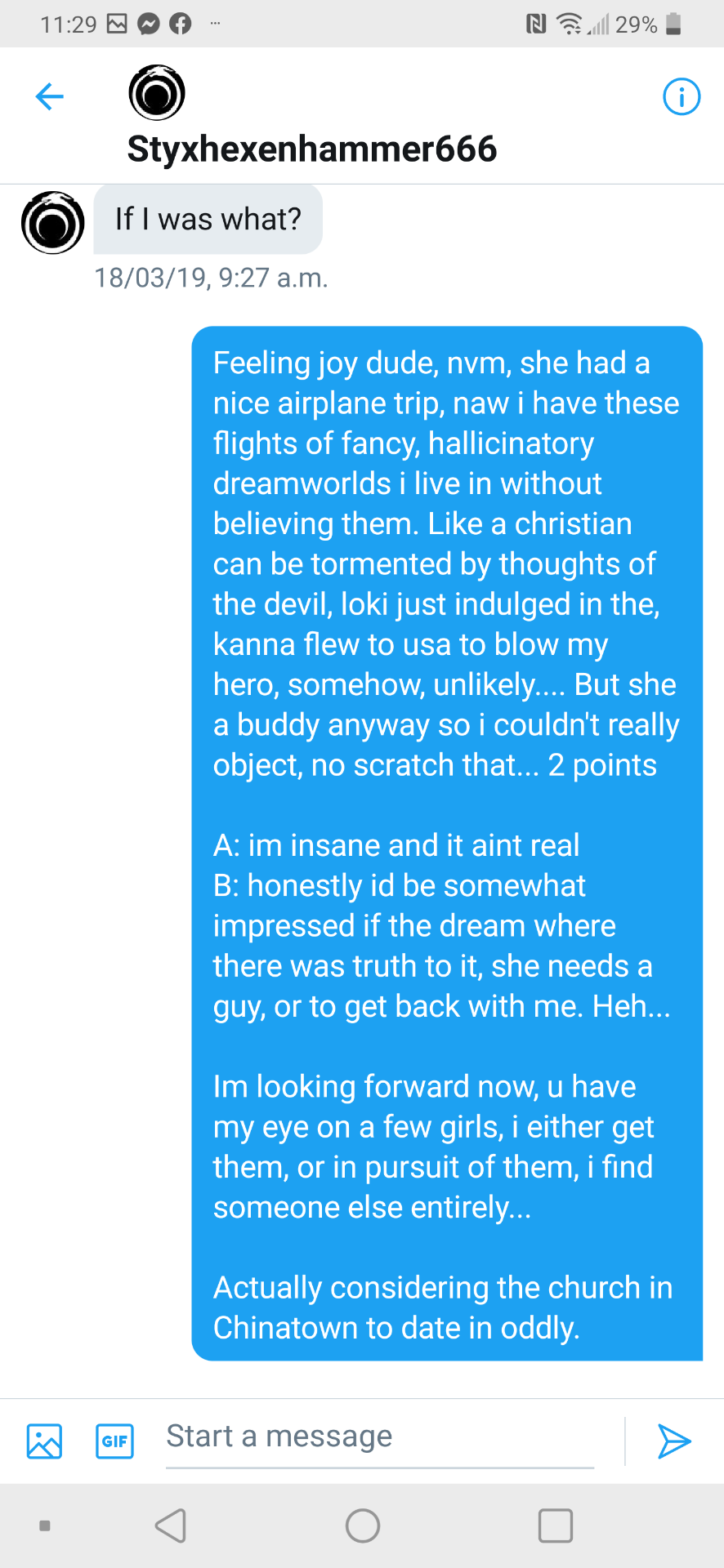This screenshot has height=1568, width=724.
Task: Open conversation info for Styxhexenhammer666
Action: (681, 96)
